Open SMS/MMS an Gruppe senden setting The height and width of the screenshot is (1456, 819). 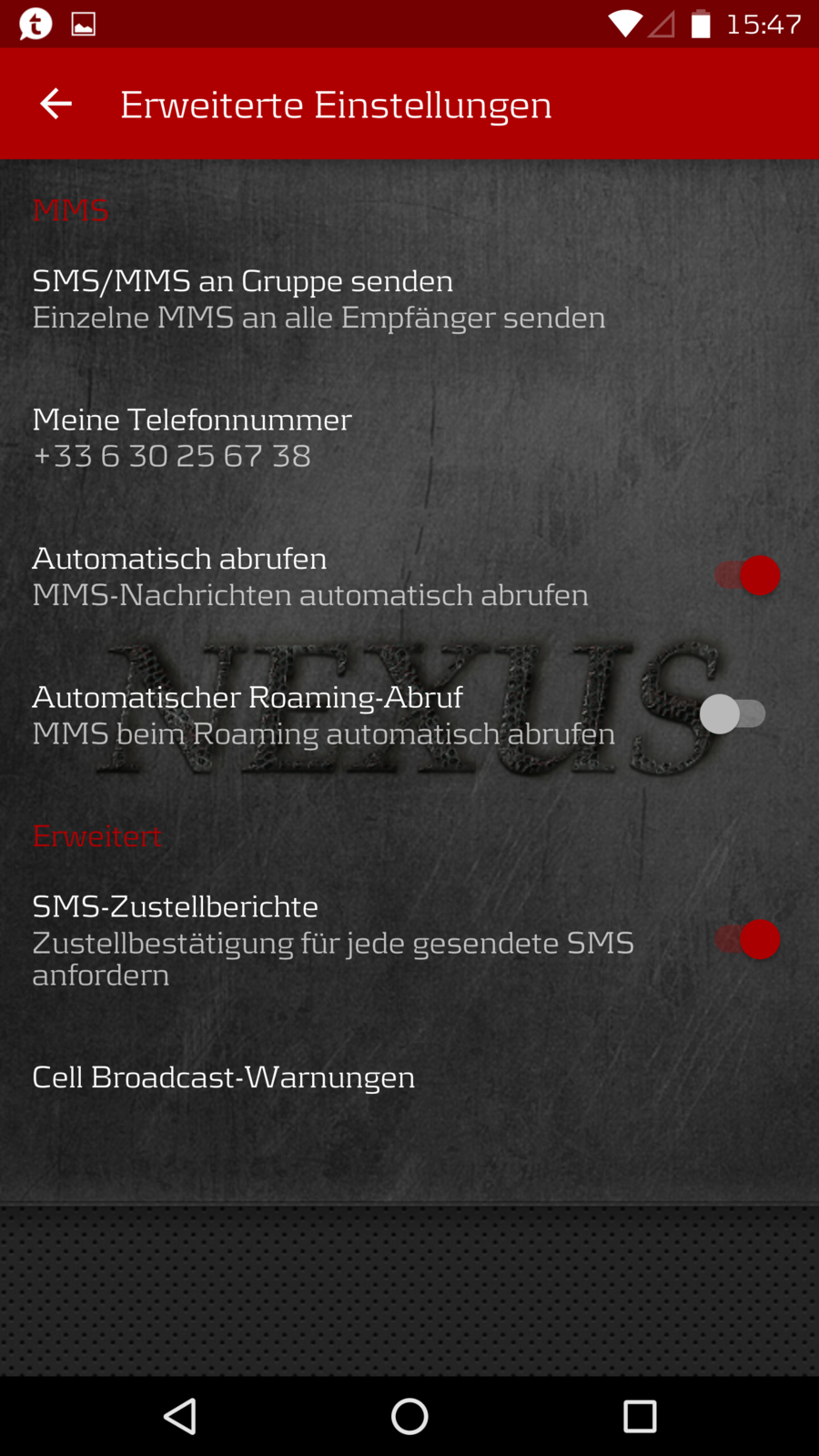pyautogui.click(x=318, y=298)
